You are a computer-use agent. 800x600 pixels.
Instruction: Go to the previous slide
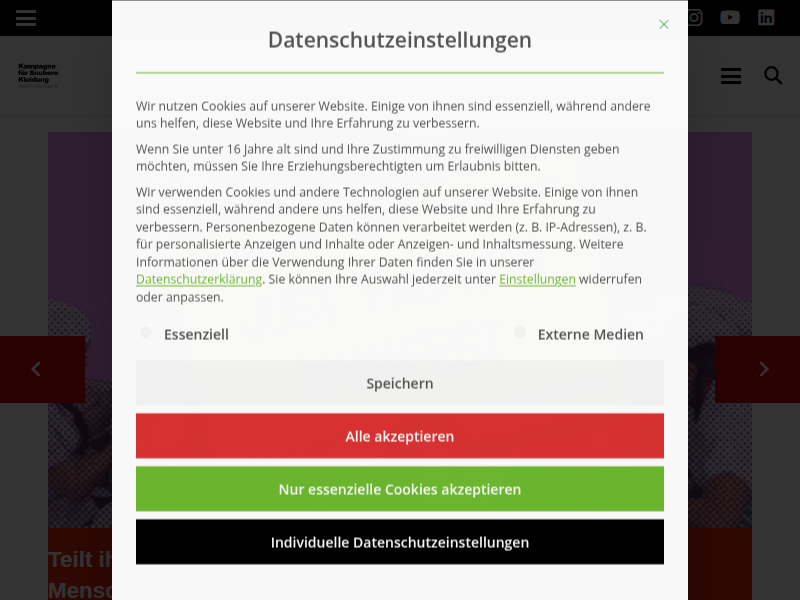coord(36,369)
